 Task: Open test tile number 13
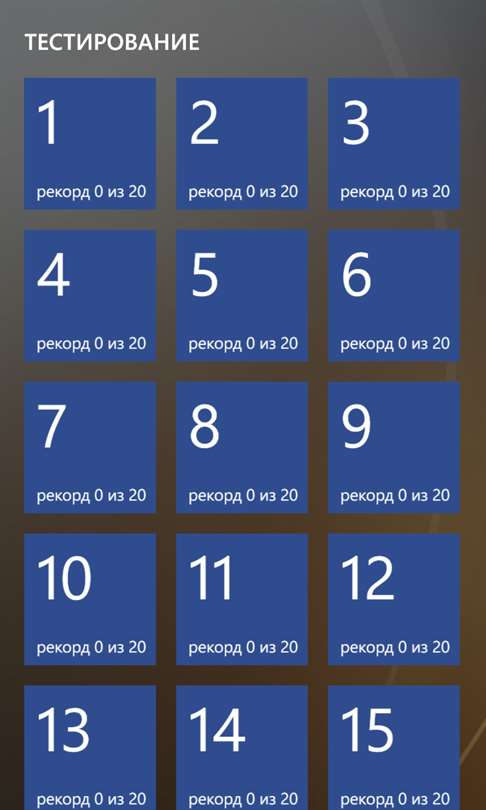tap(90, 747)
